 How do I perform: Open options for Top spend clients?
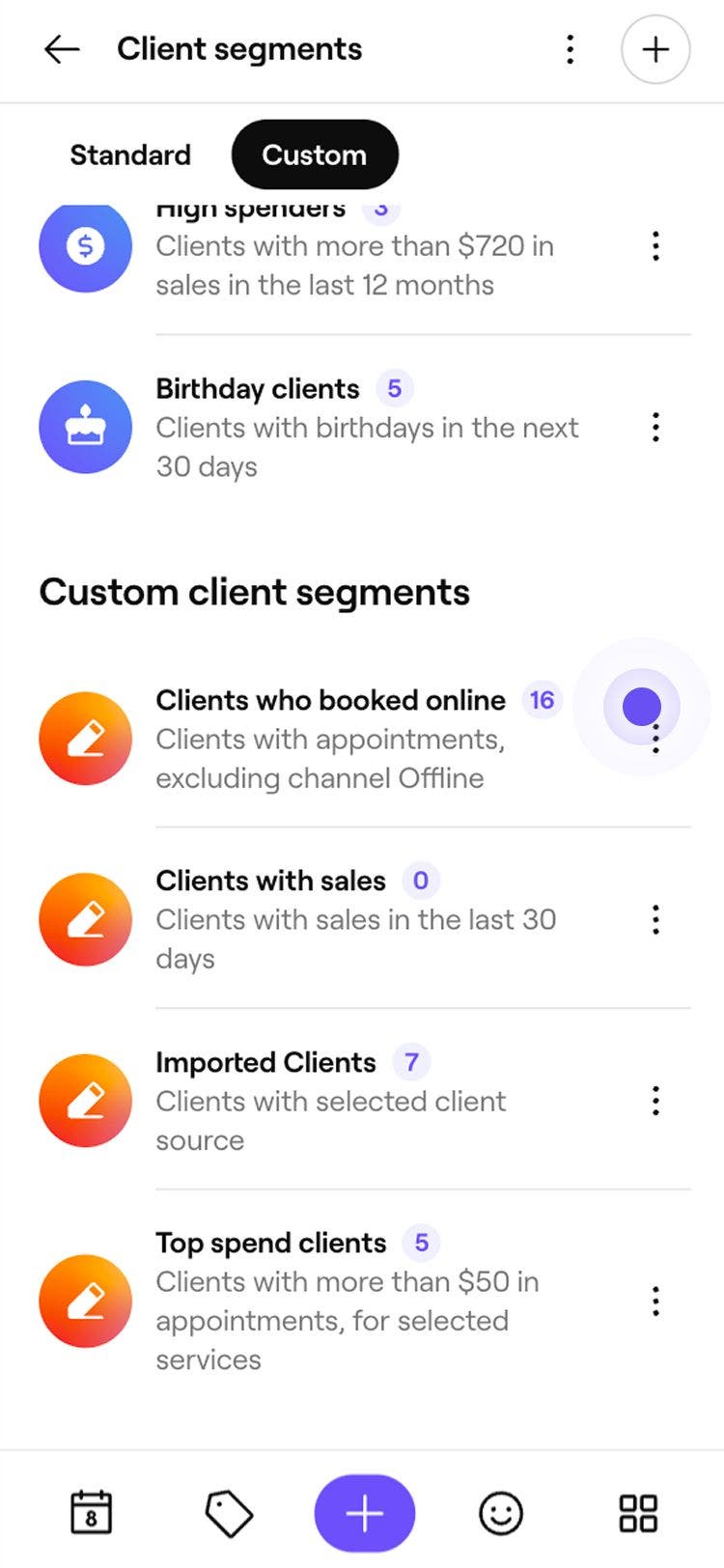coord(655,1301)
